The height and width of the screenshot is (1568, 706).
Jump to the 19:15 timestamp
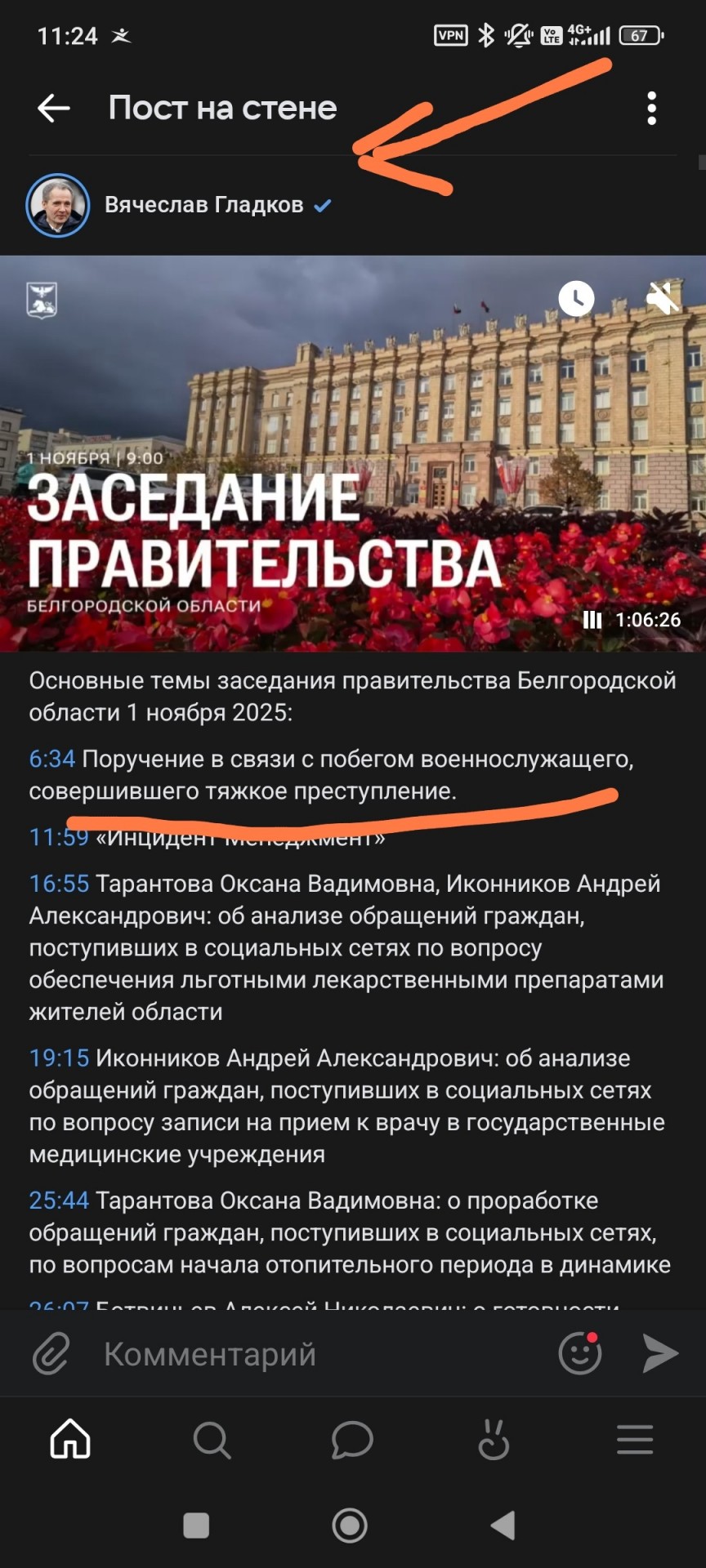click(x=59, y=1058)
